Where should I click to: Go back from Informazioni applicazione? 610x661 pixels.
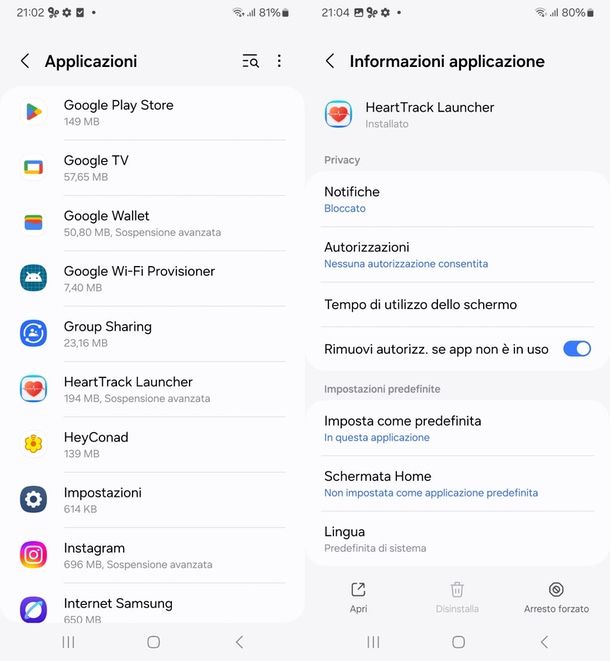[330, 61]
